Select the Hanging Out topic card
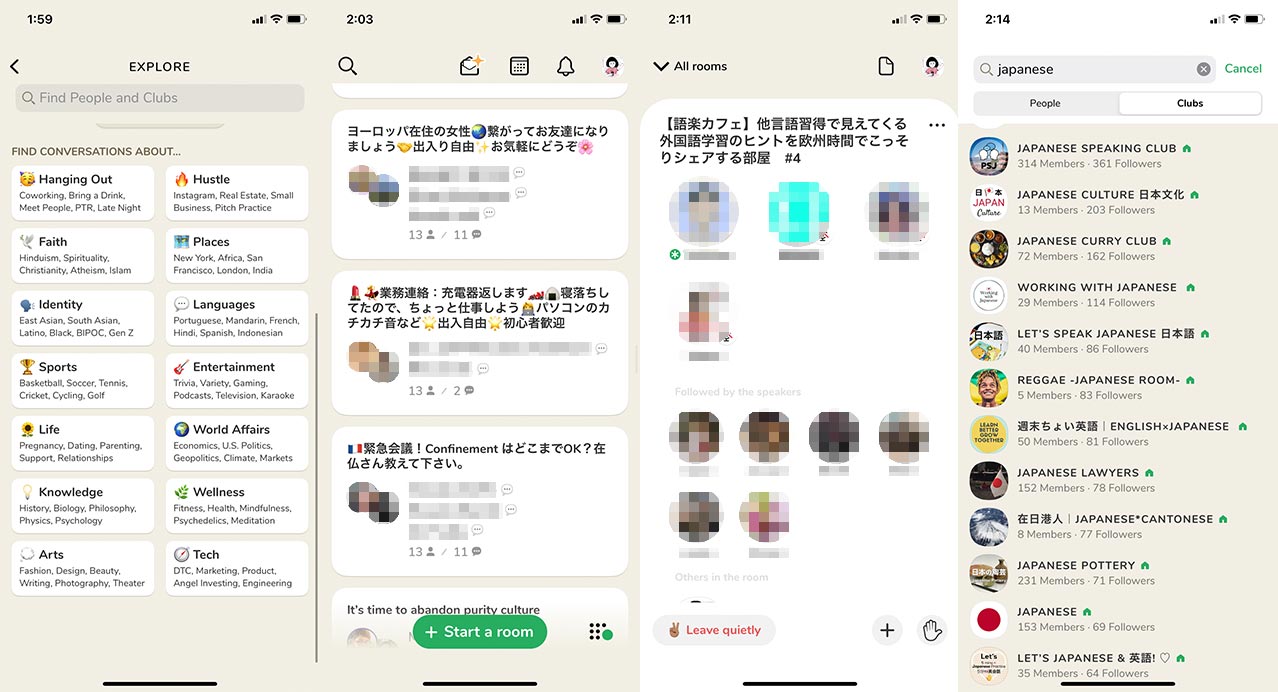 click(x=83, y=193)
